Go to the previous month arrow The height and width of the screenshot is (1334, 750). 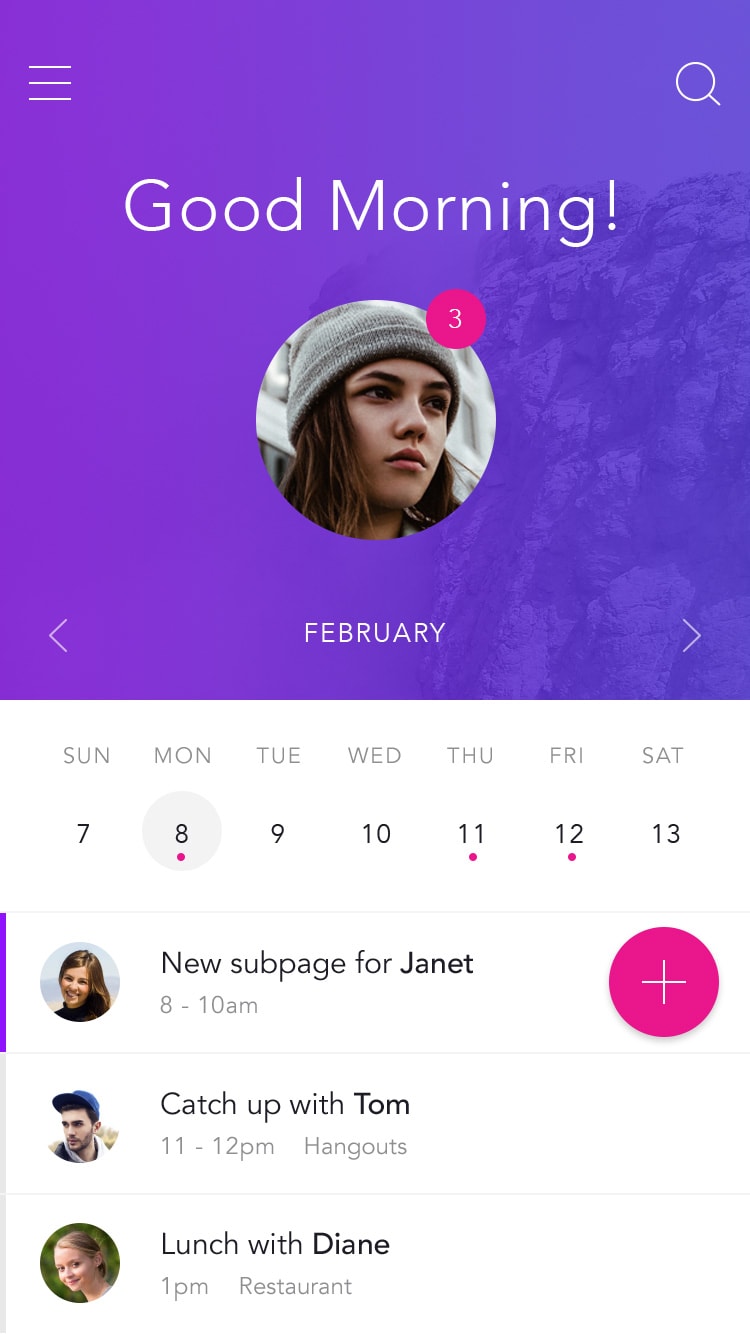click(58, 635)
